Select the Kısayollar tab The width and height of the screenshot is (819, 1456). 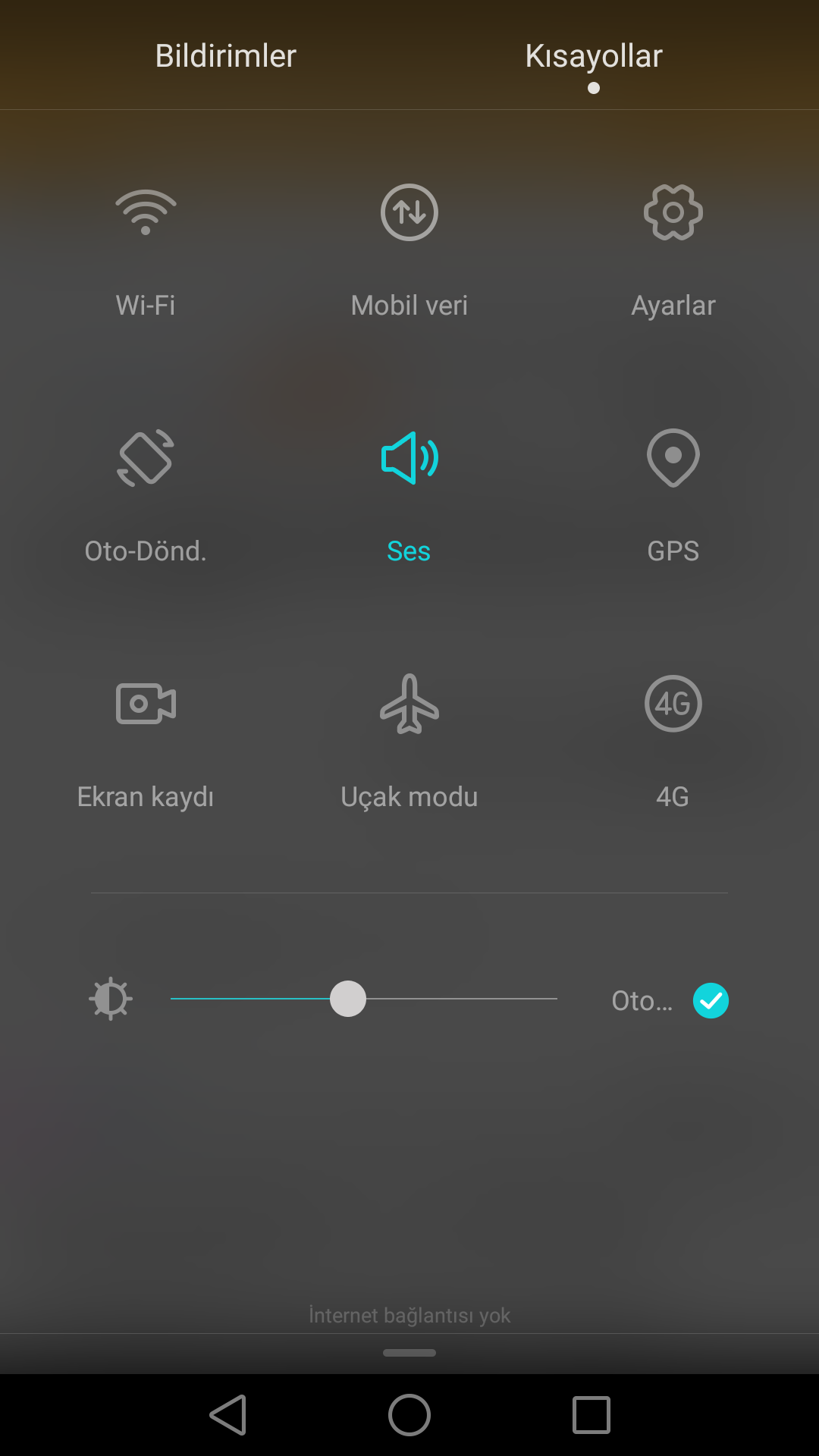pos(594,56)
